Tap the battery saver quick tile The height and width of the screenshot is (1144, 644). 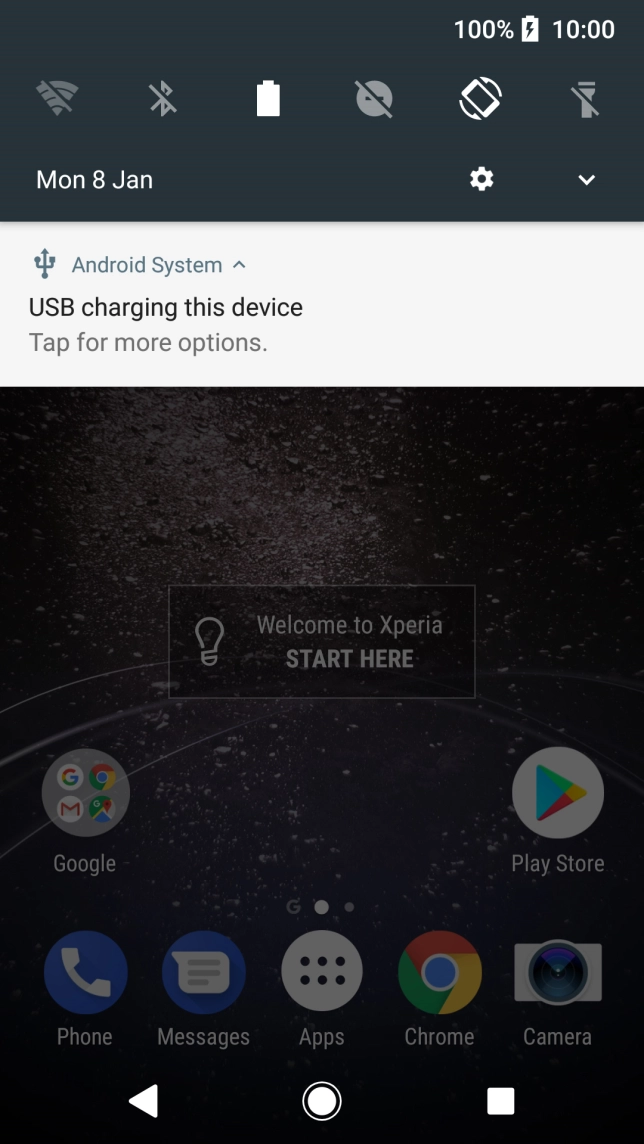tap(268, 99)
